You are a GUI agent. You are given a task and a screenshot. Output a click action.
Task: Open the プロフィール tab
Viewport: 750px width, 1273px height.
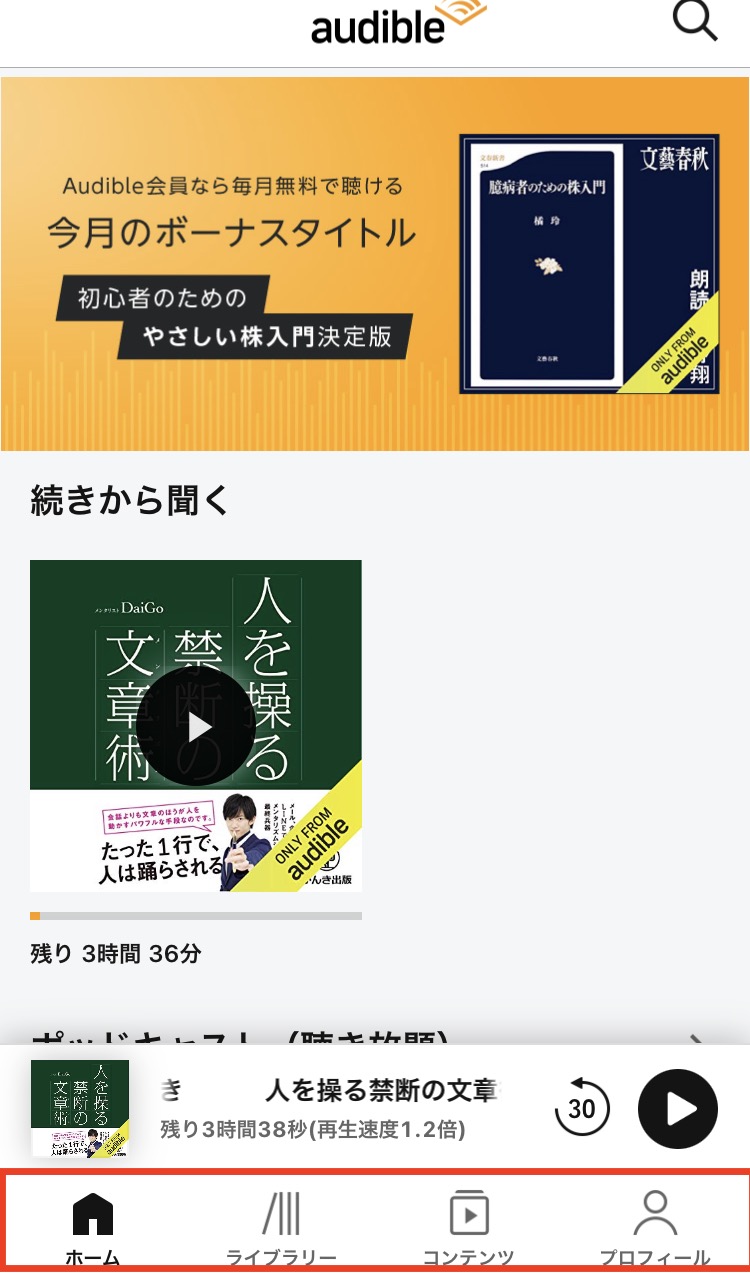[x=655, y=1227]
